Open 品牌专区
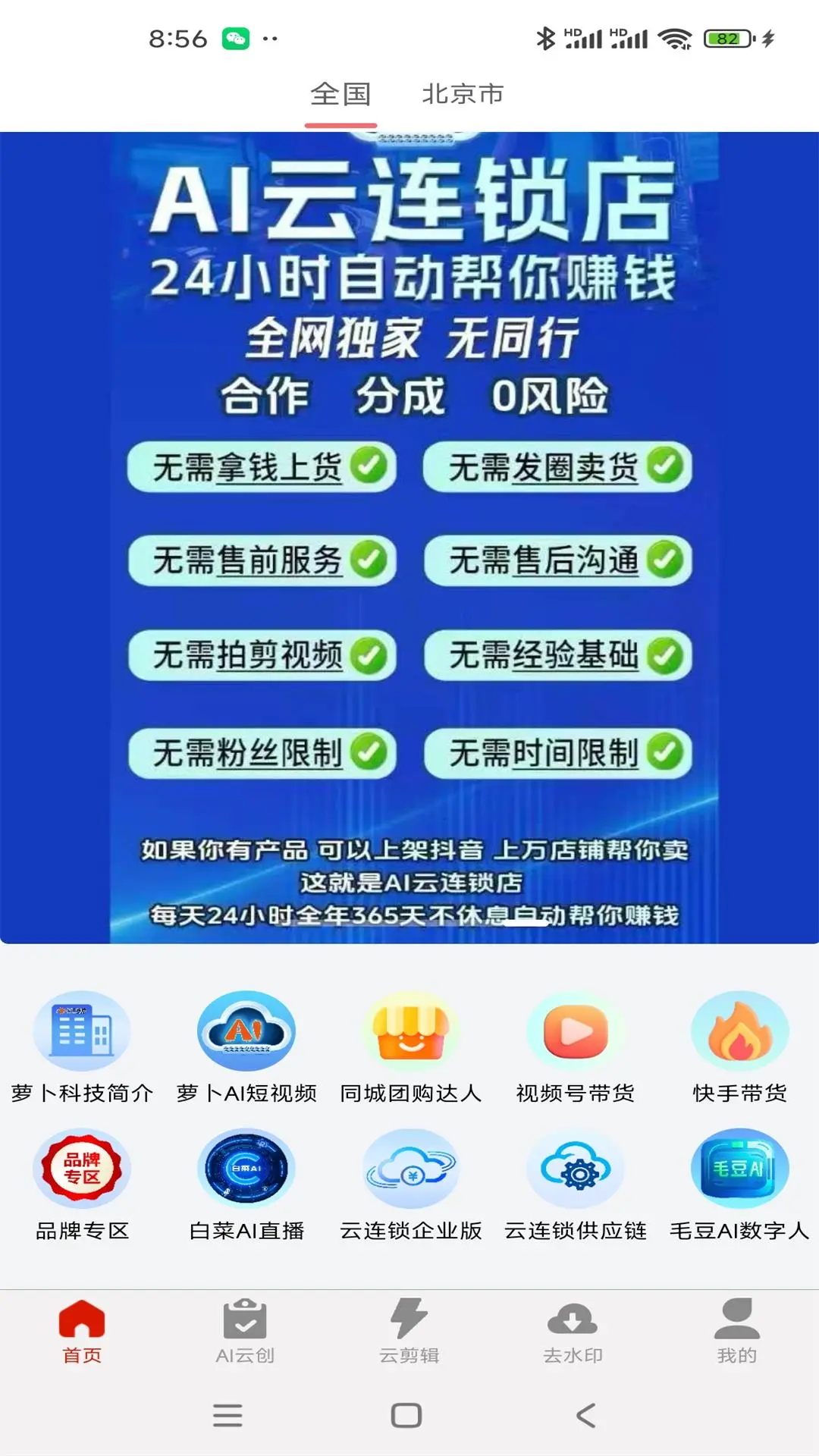The width and height of the screenshot is (819, 1456). [x=82, y=1185]
